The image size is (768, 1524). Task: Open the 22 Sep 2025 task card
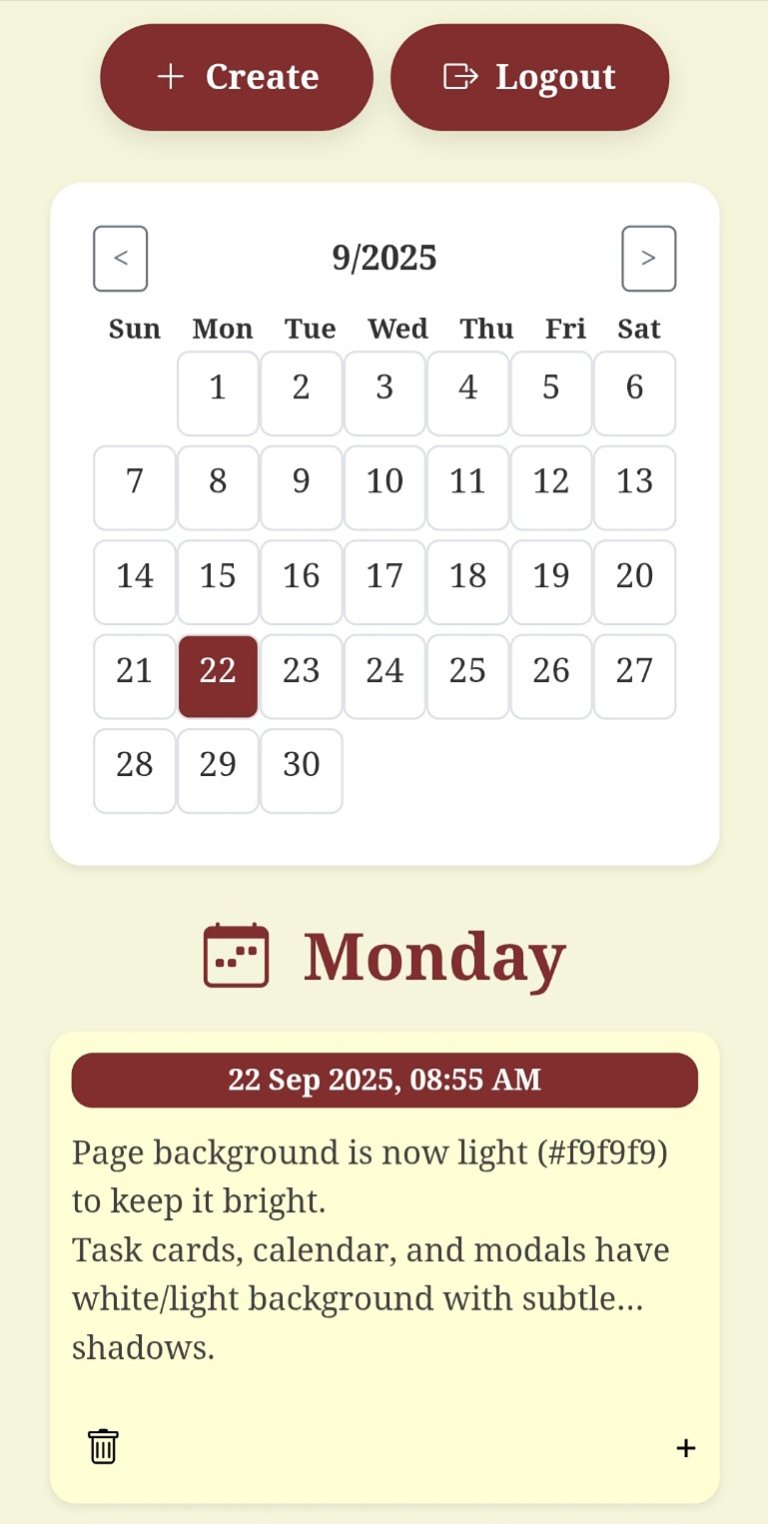[384, 1250]
